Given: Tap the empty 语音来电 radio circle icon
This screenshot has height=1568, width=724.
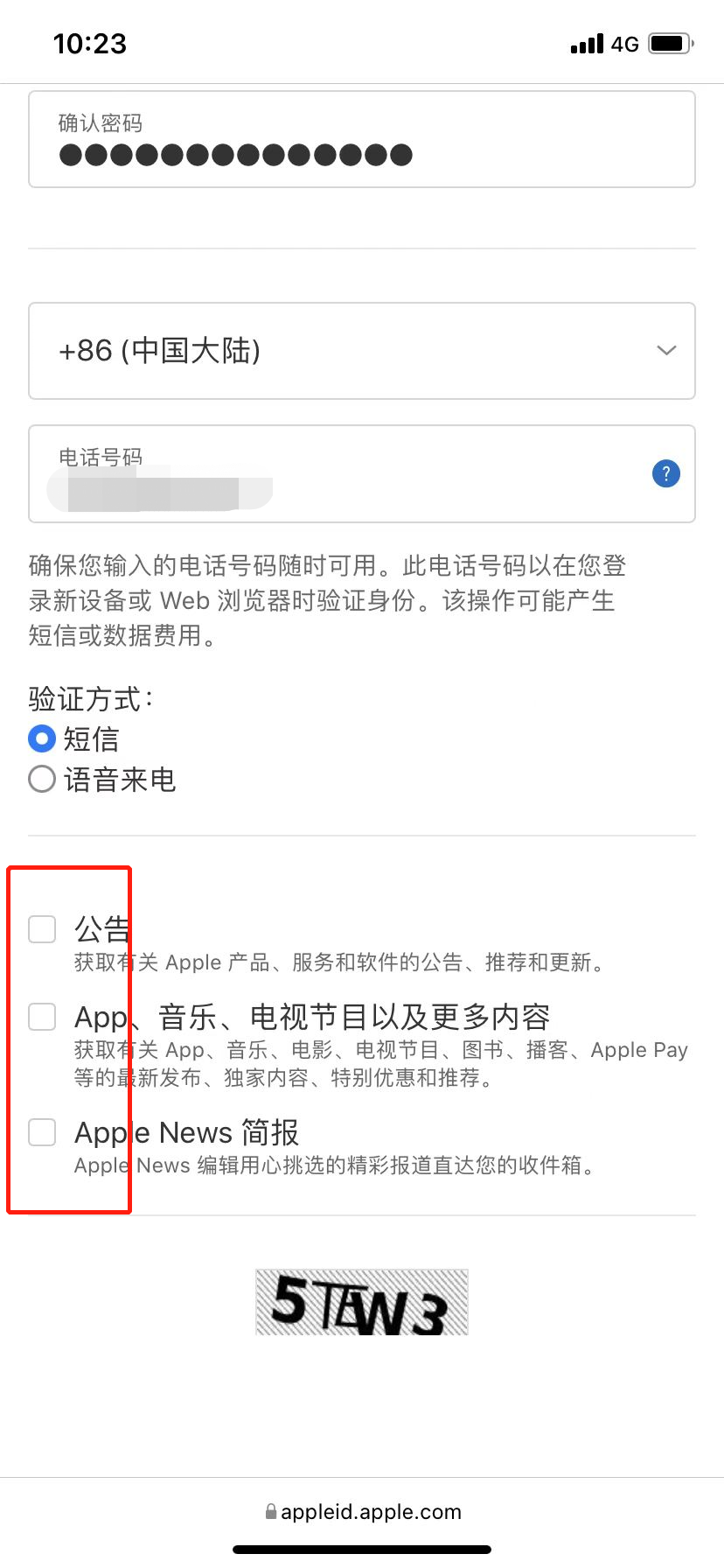Looking at the screenshot, I should [x=41, y=779].
